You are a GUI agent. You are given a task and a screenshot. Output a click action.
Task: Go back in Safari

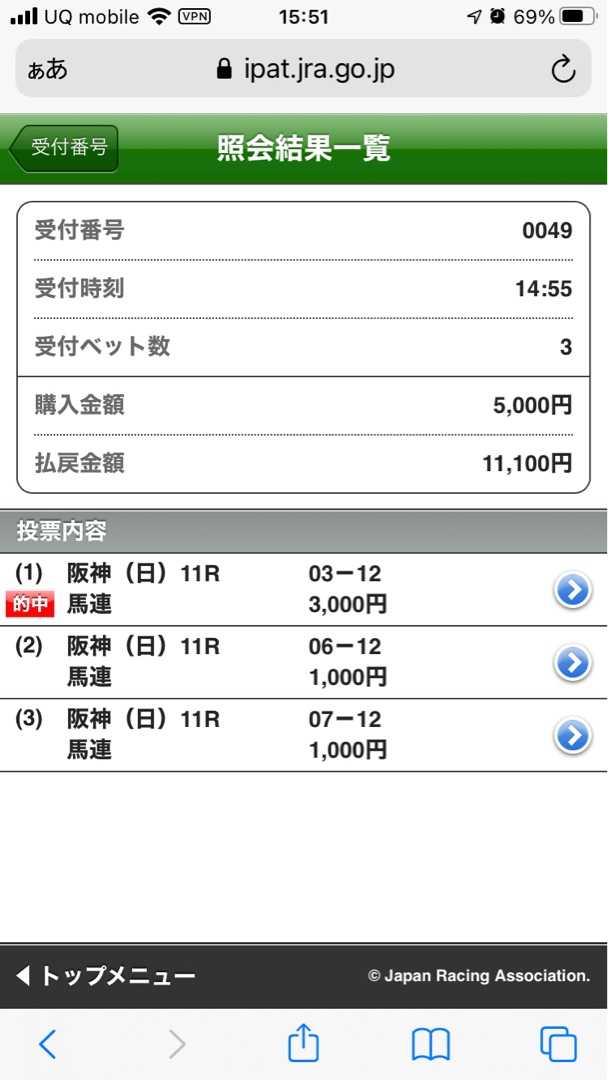point(47,1045)
